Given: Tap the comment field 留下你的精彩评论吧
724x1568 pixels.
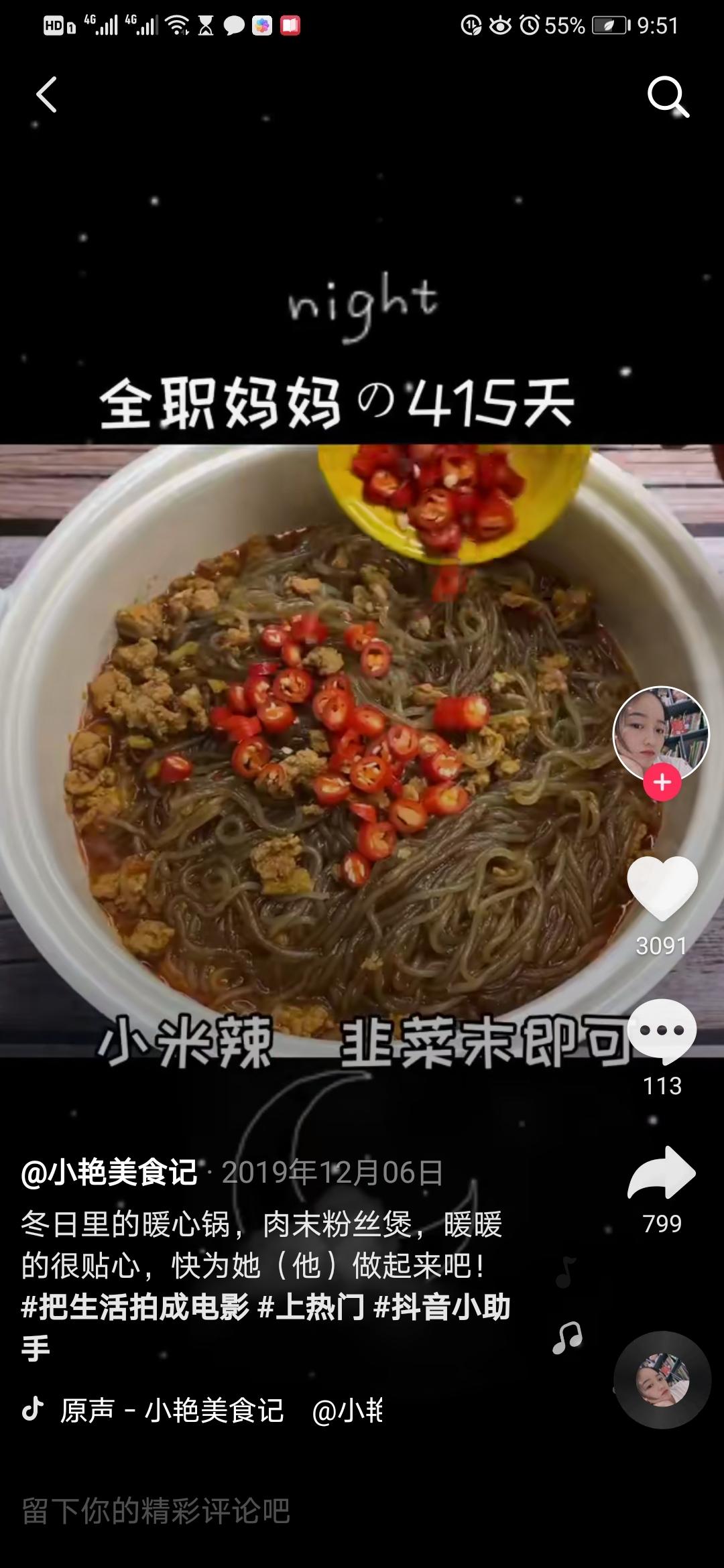Looking at the screenshot, I should click(156, 1511).
